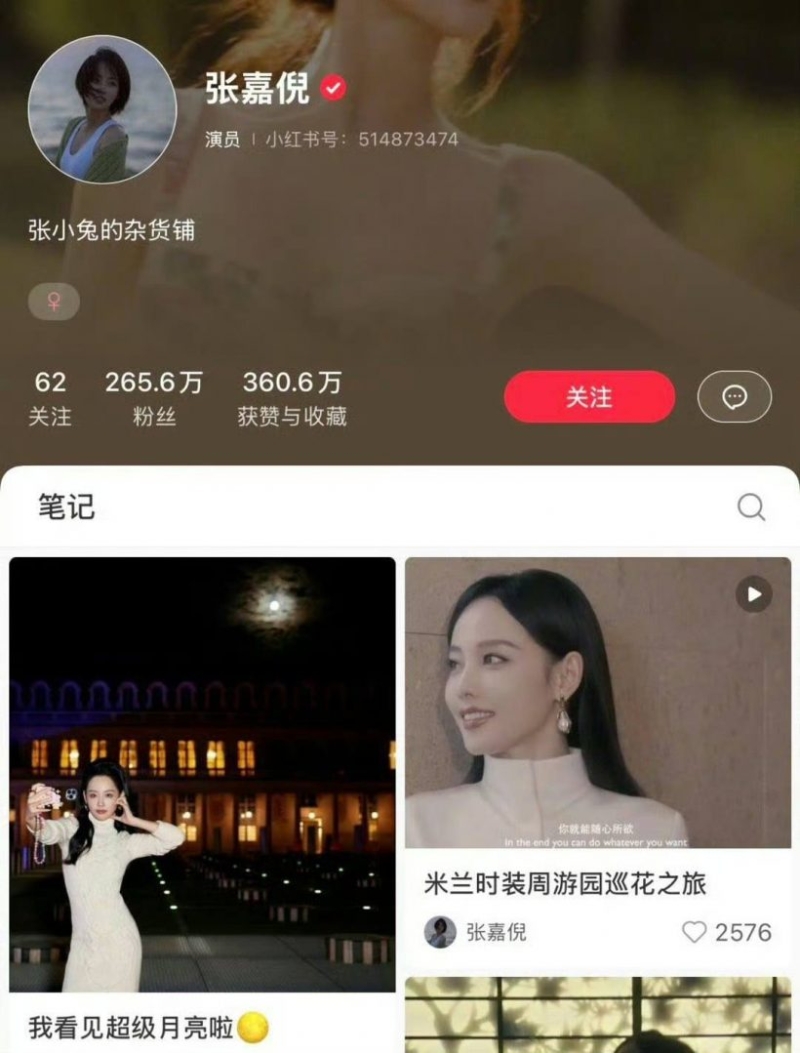
Task: Like the 米兰时装周游园巡花之旅 note
Action: (694, 932)
